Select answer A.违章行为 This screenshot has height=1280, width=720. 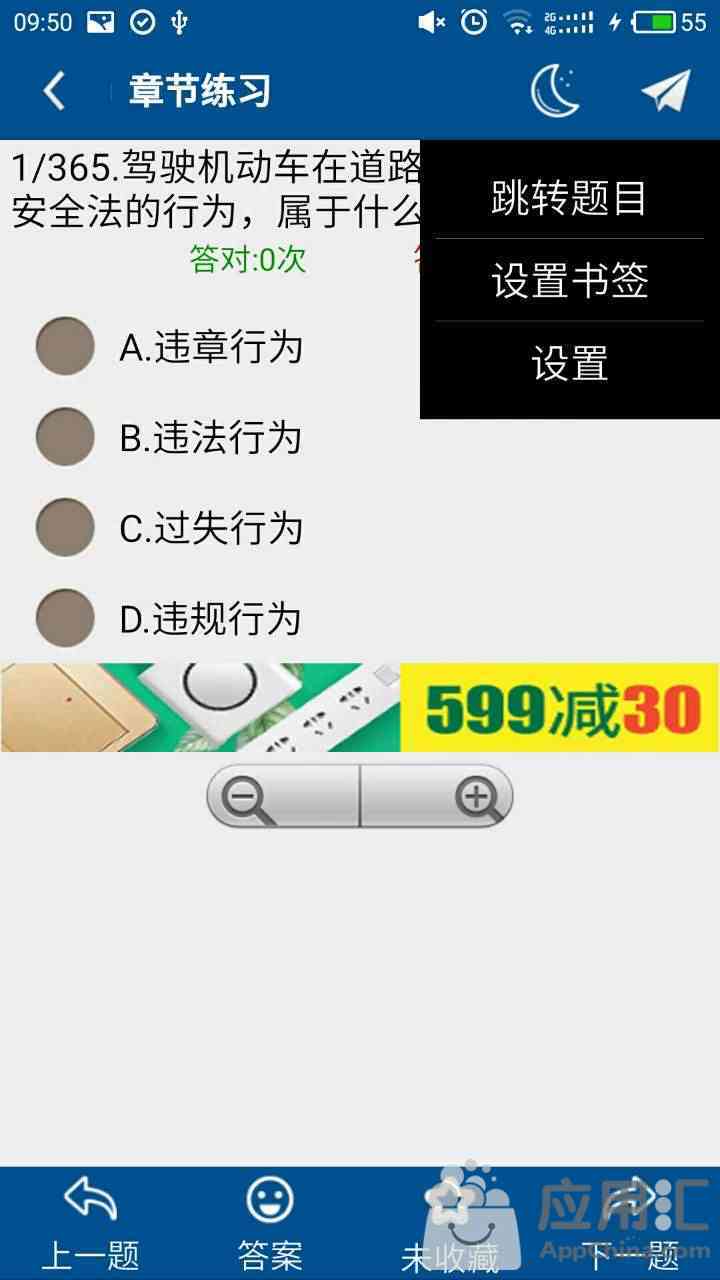pyautogui.click(x=168, y=347)
